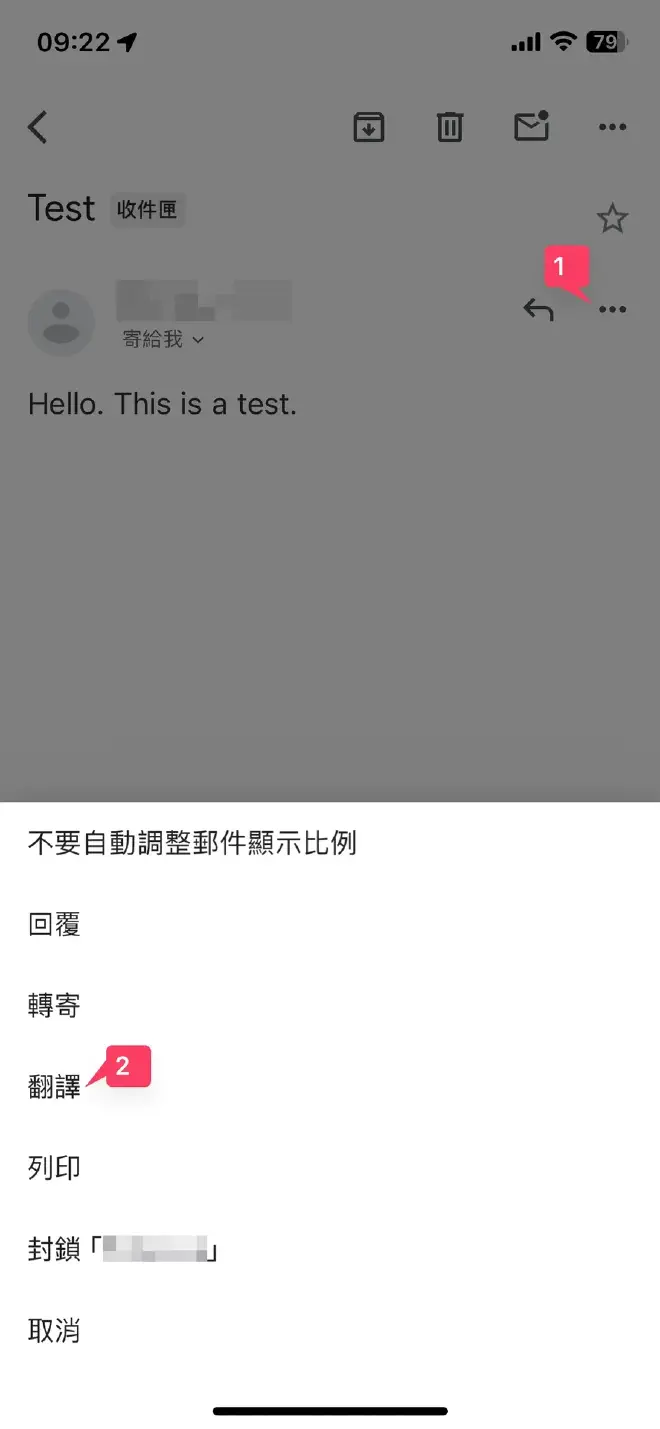
Task: Select 不要自動調整郵件顯示比例 option
Action: click(192, 844)
